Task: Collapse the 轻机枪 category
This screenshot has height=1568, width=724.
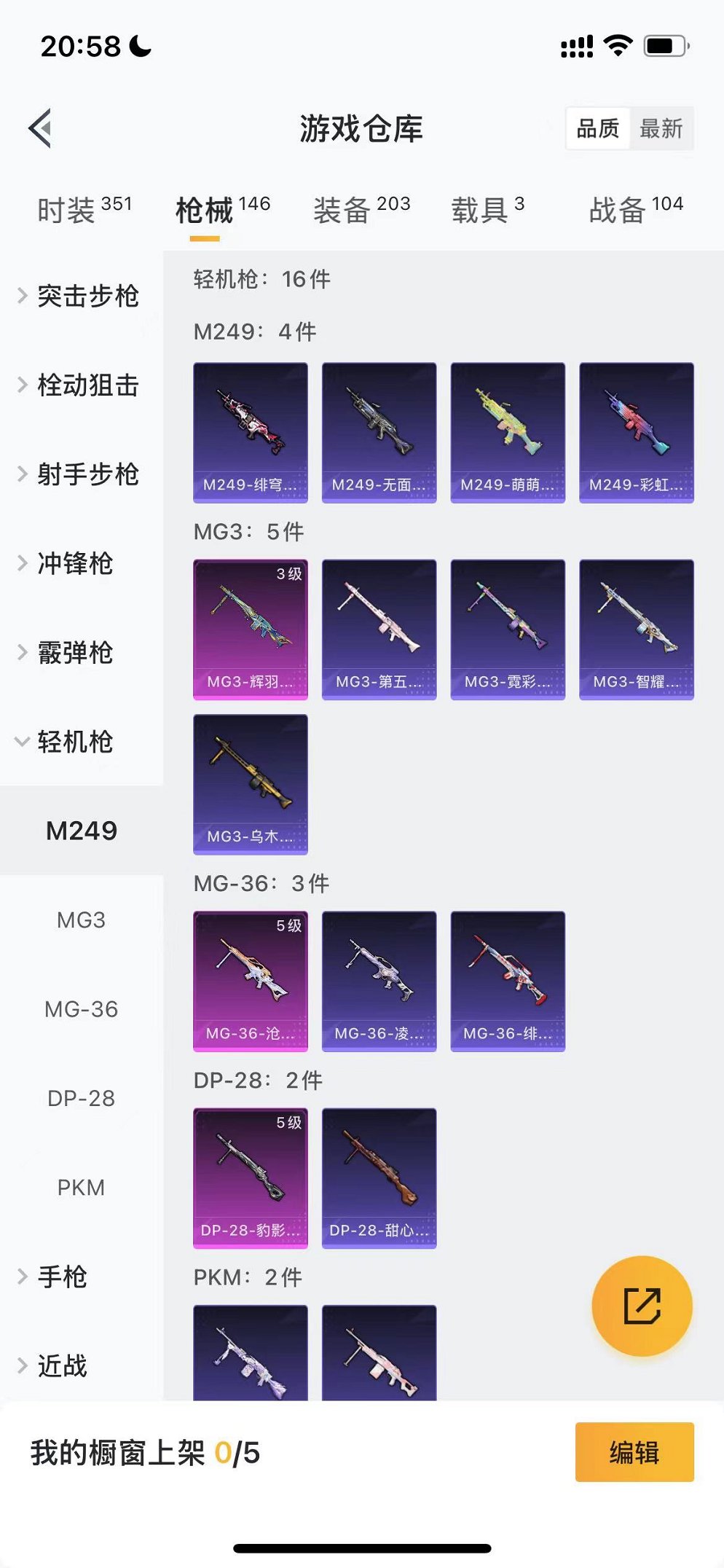Action: coord(73,742)
